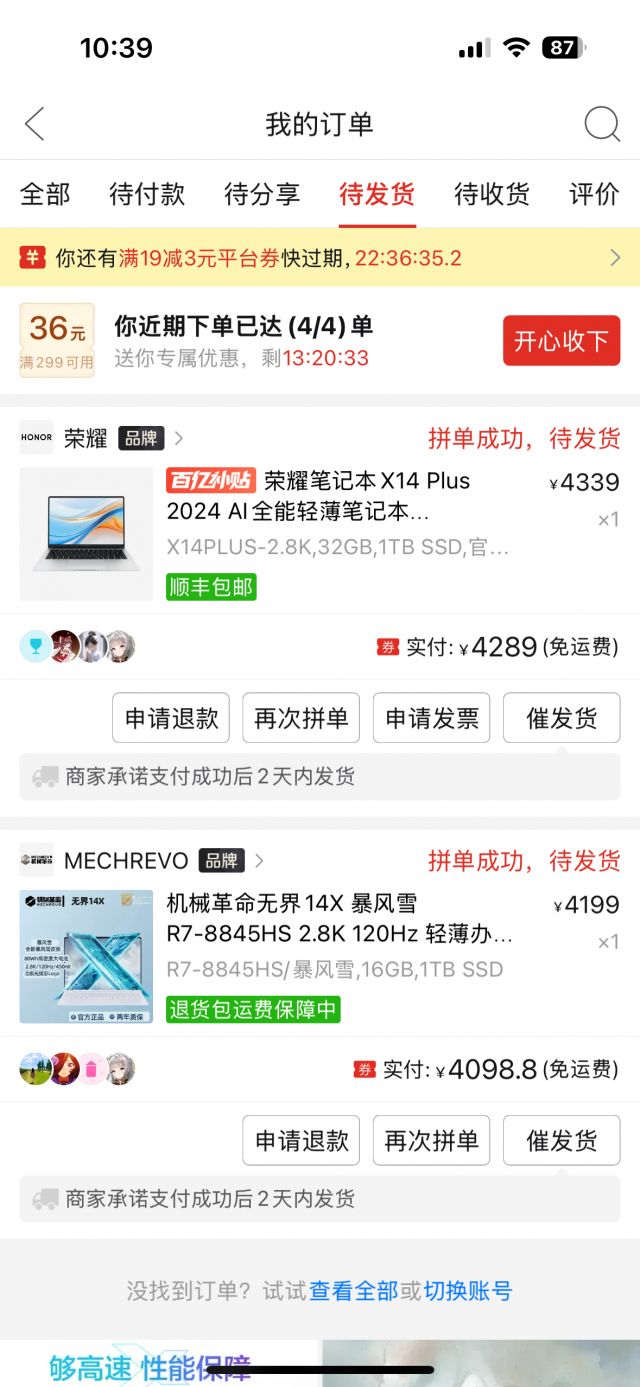Switch to the 待收货 tab
Screen dimensions: 640x1387
[491, 194]
